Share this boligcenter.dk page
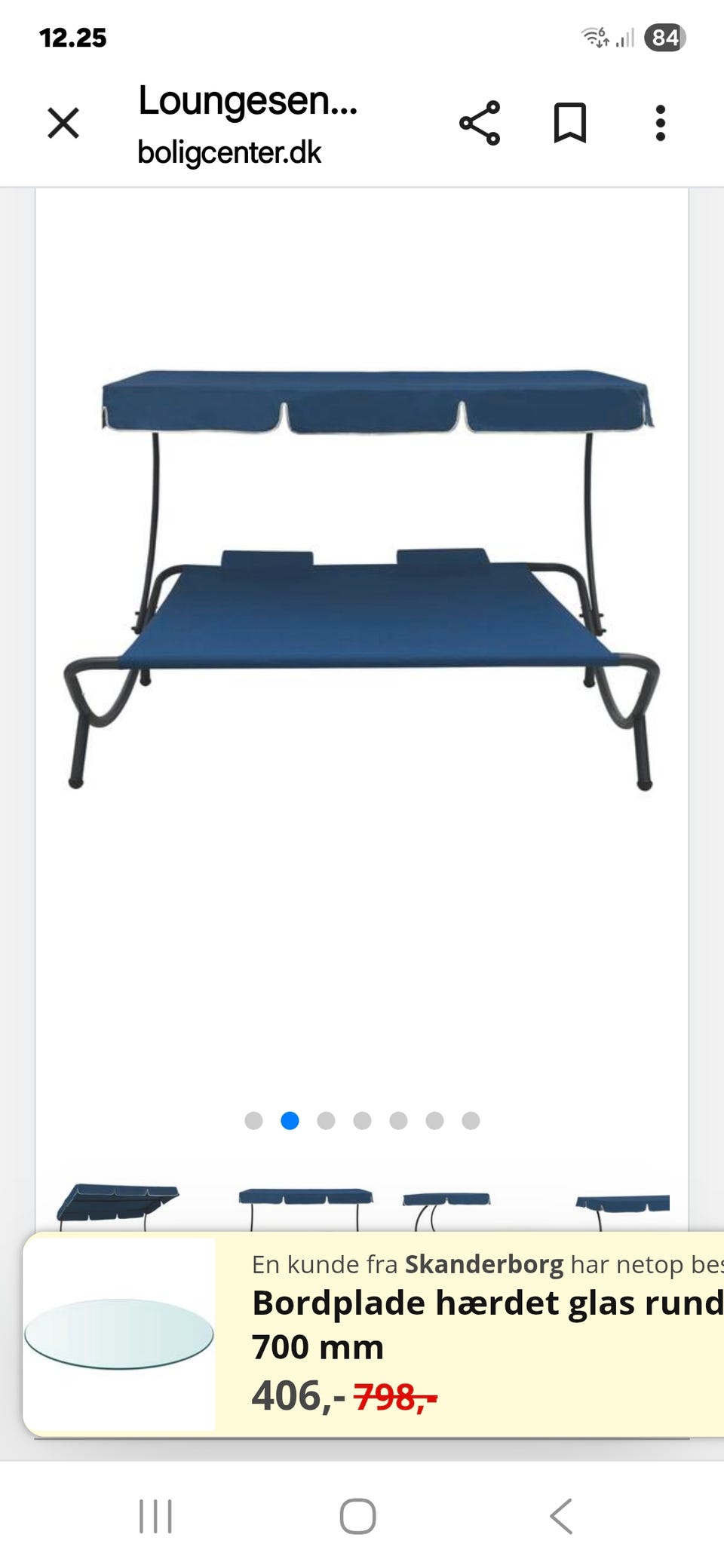The width and height of the screenshot is (724, 1568). [x=480, y=123]
